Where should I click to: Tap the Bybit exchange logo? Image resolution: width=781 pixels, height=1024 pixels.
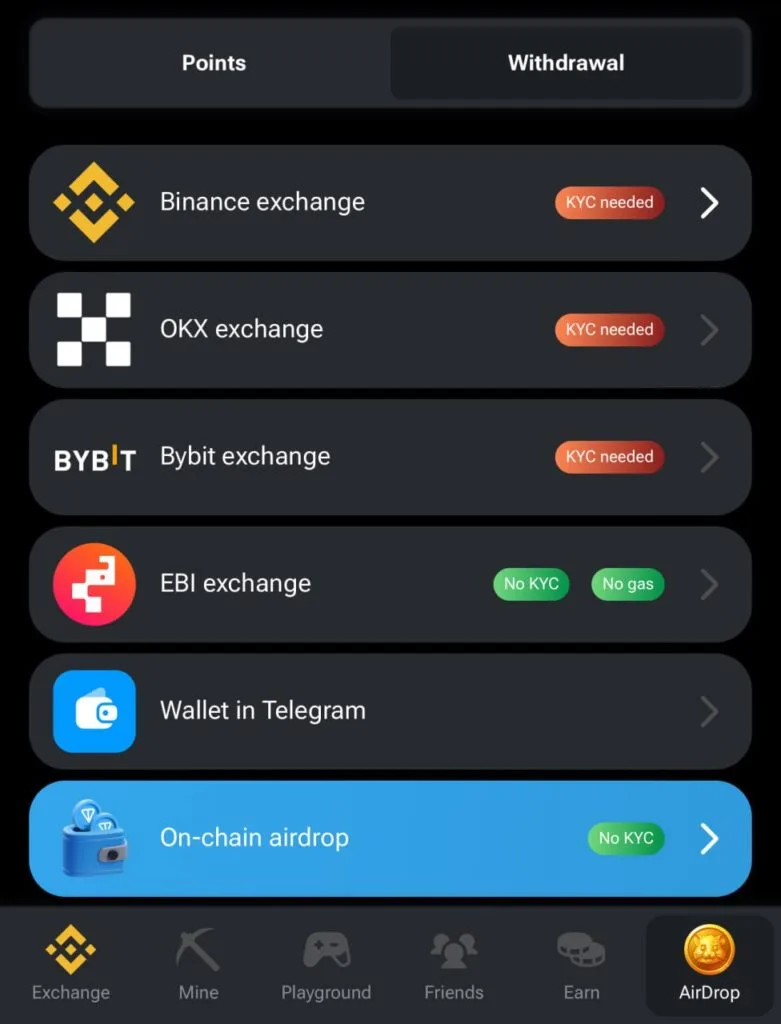click(93, 456)
